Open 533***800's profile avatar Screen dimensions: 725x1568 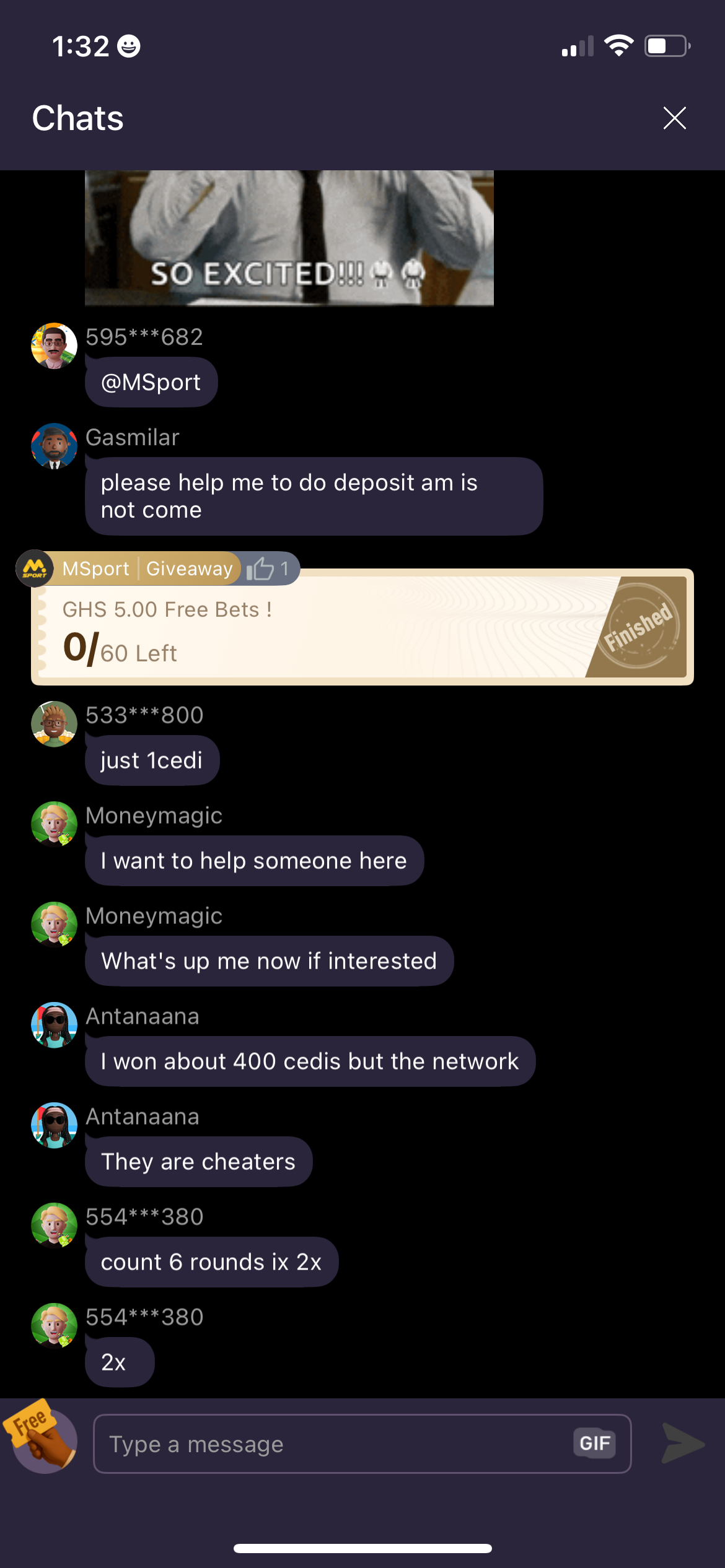coord(55,724)
